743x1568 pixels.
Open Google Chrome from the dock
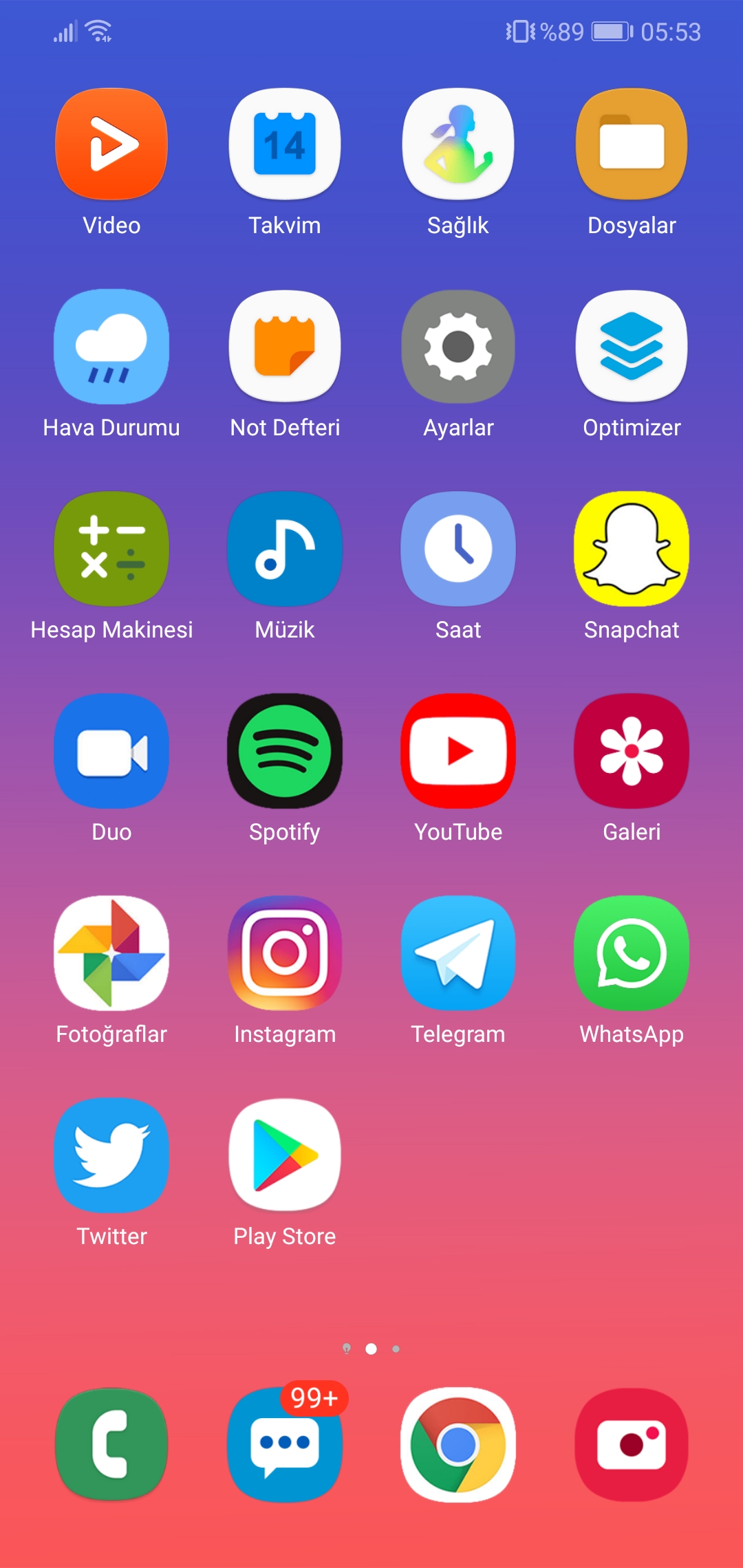(458, 1444)
